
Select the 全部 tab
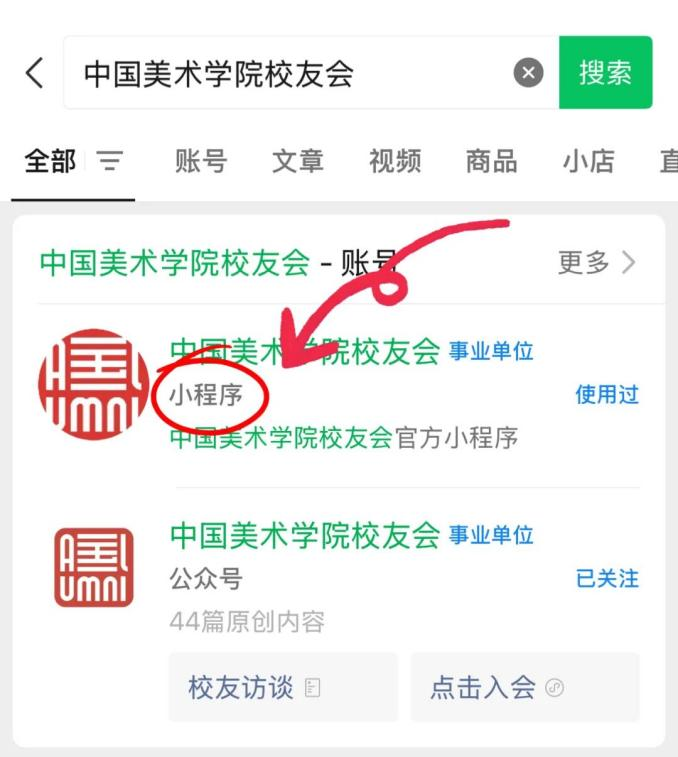(50, 161)
